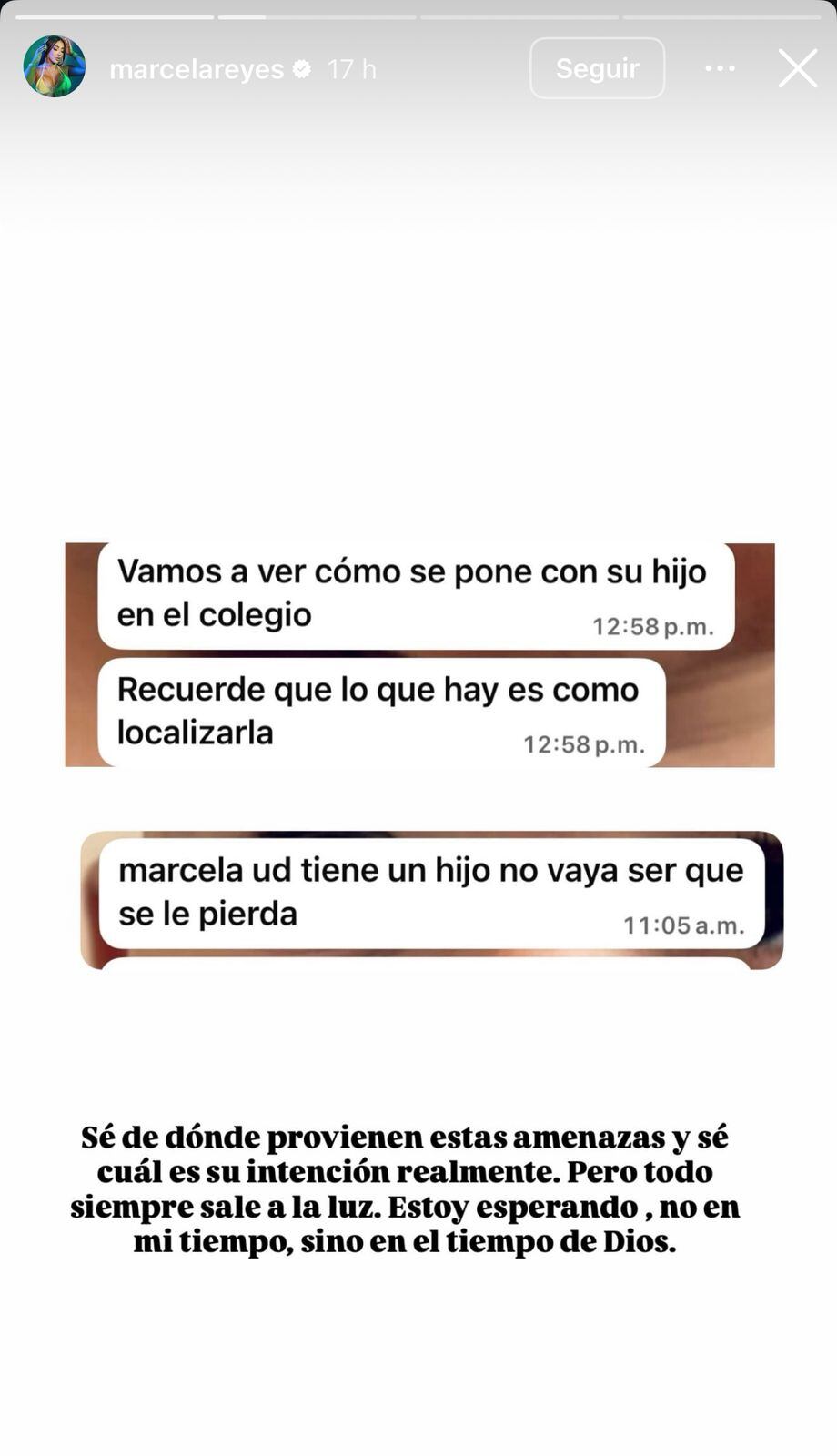Click the verified badge next to marcelareyes
The width and height of the screenshot is (837, 1456).
coord(303,67)
